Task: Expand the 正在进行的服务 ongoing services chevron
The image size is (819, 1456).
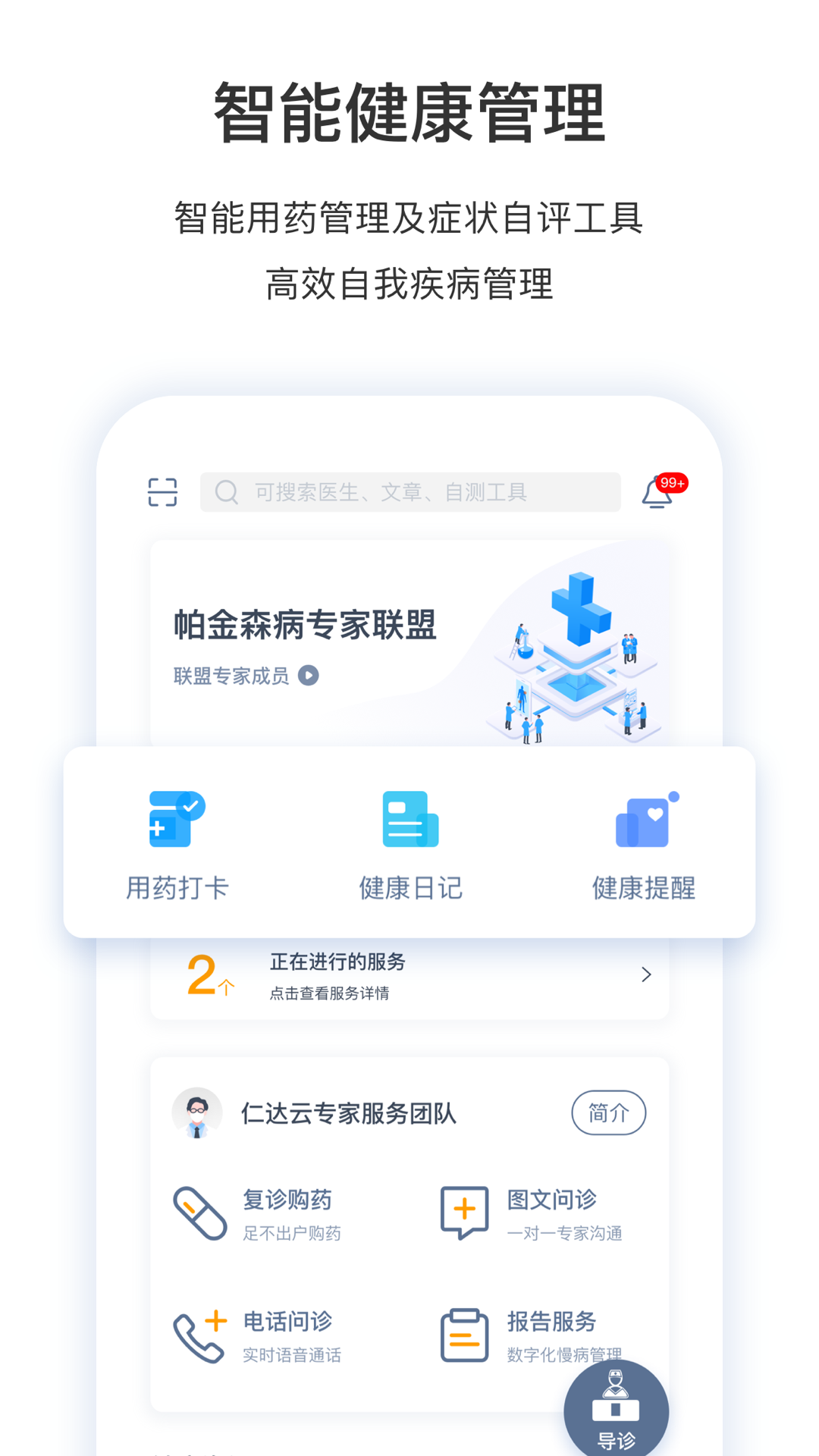Action: pos(645,974)
